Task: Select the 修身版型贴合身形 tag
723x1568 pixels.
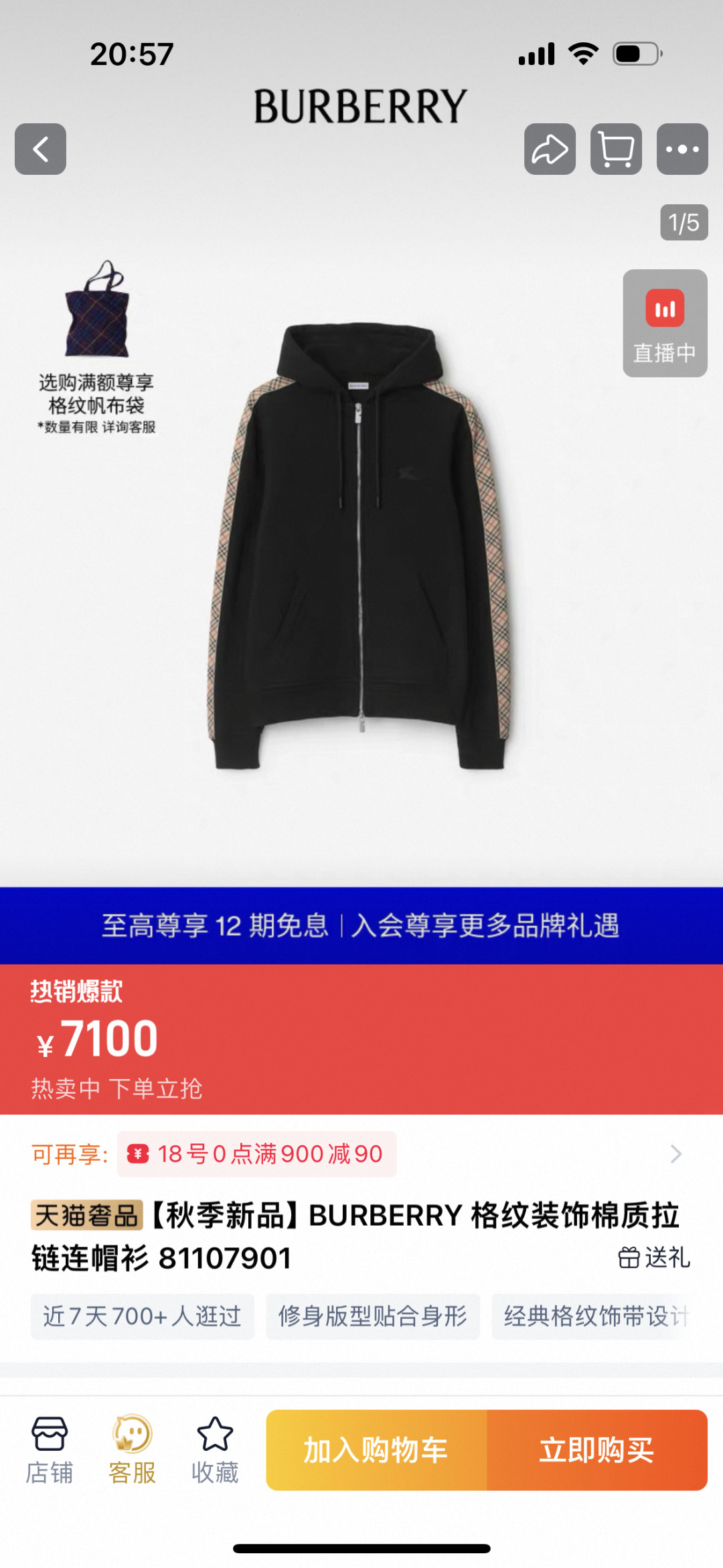Action: pyautogui.click(x=373, y=1316)
